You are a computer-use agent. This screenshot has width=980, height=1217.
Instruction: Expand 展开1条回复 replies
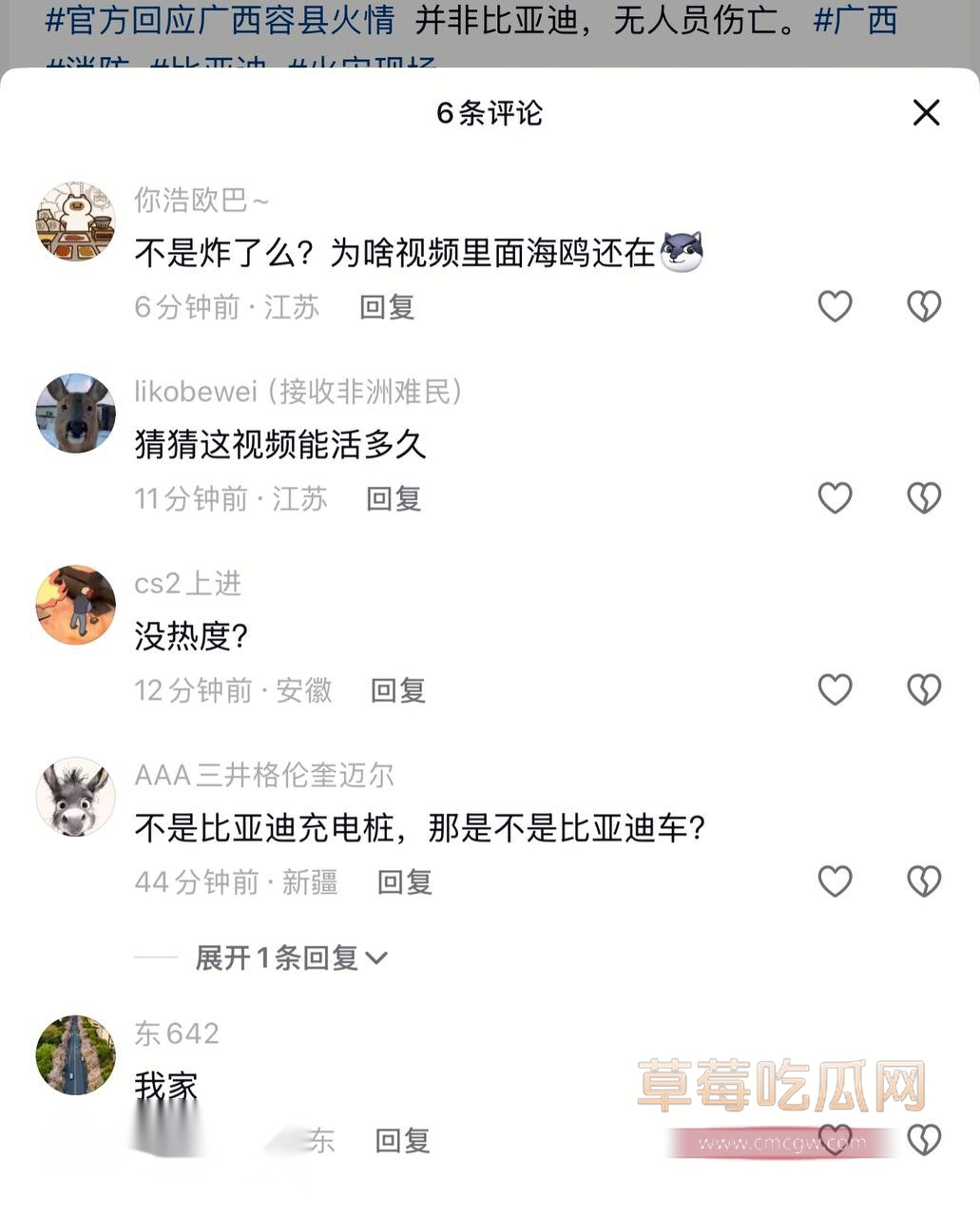(x=290, y=958)
